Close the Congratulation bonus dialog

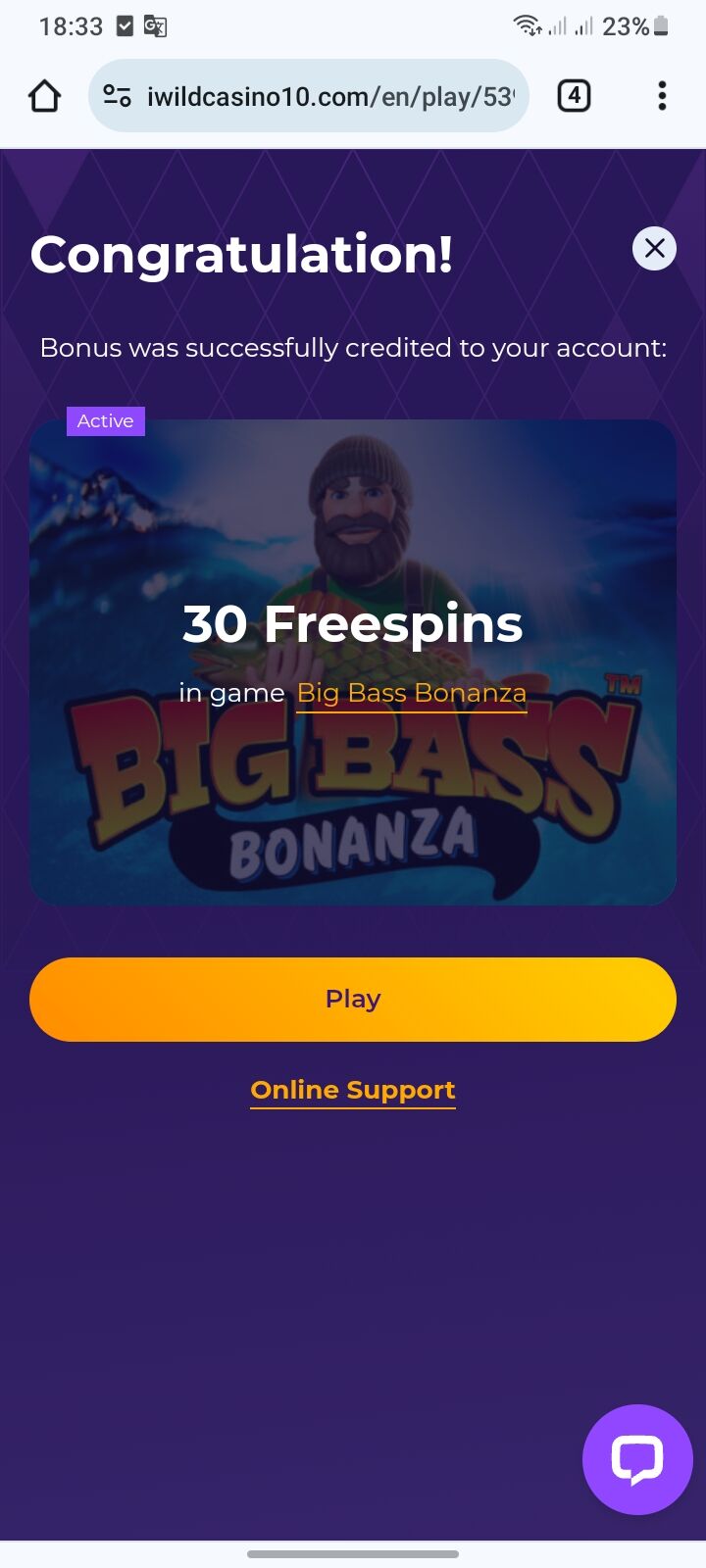tap(654, 249)
